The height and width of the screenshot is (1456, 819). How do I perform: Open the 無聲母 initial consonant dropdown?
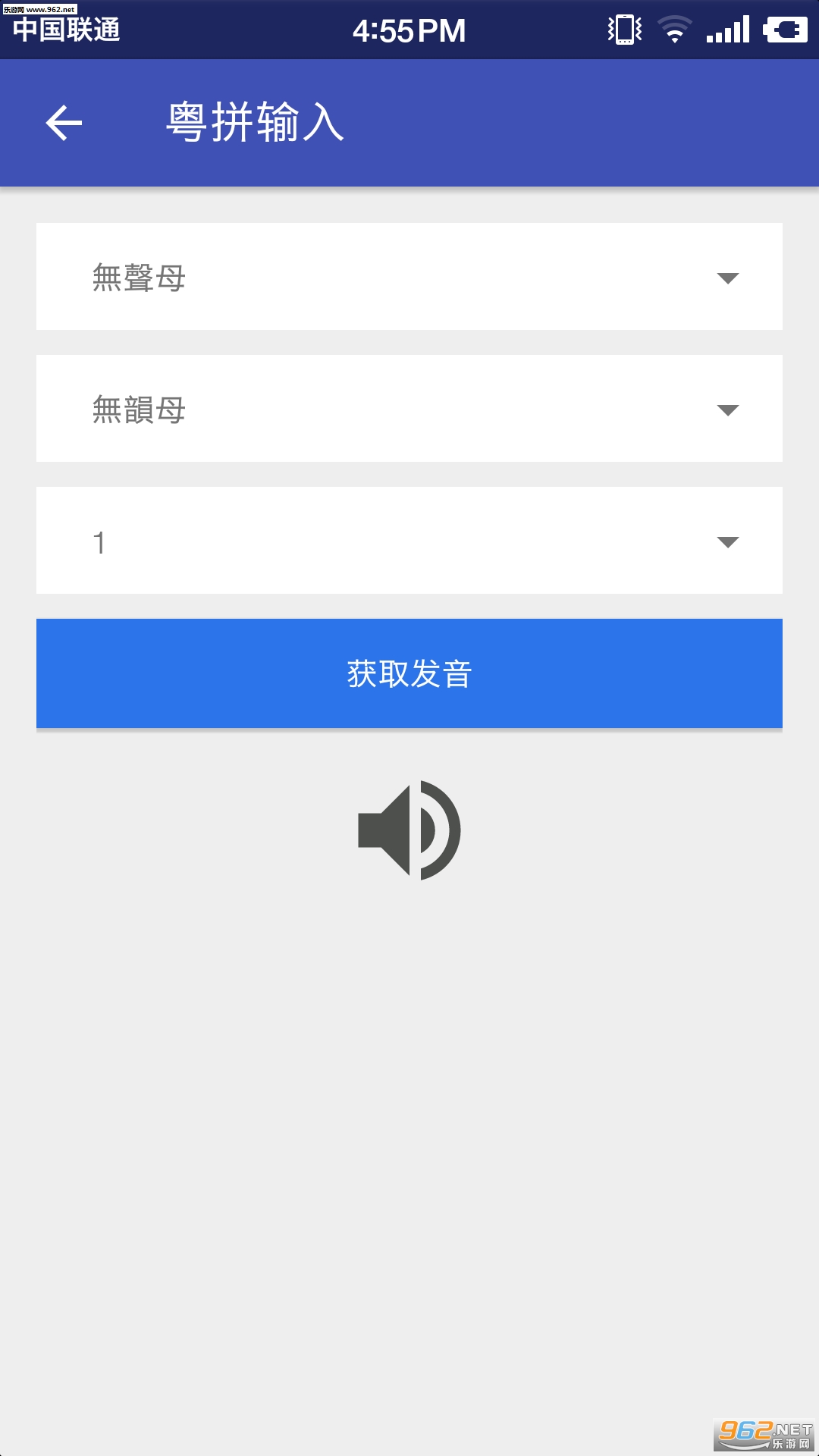pyautogui.click(x=409, y=276)
